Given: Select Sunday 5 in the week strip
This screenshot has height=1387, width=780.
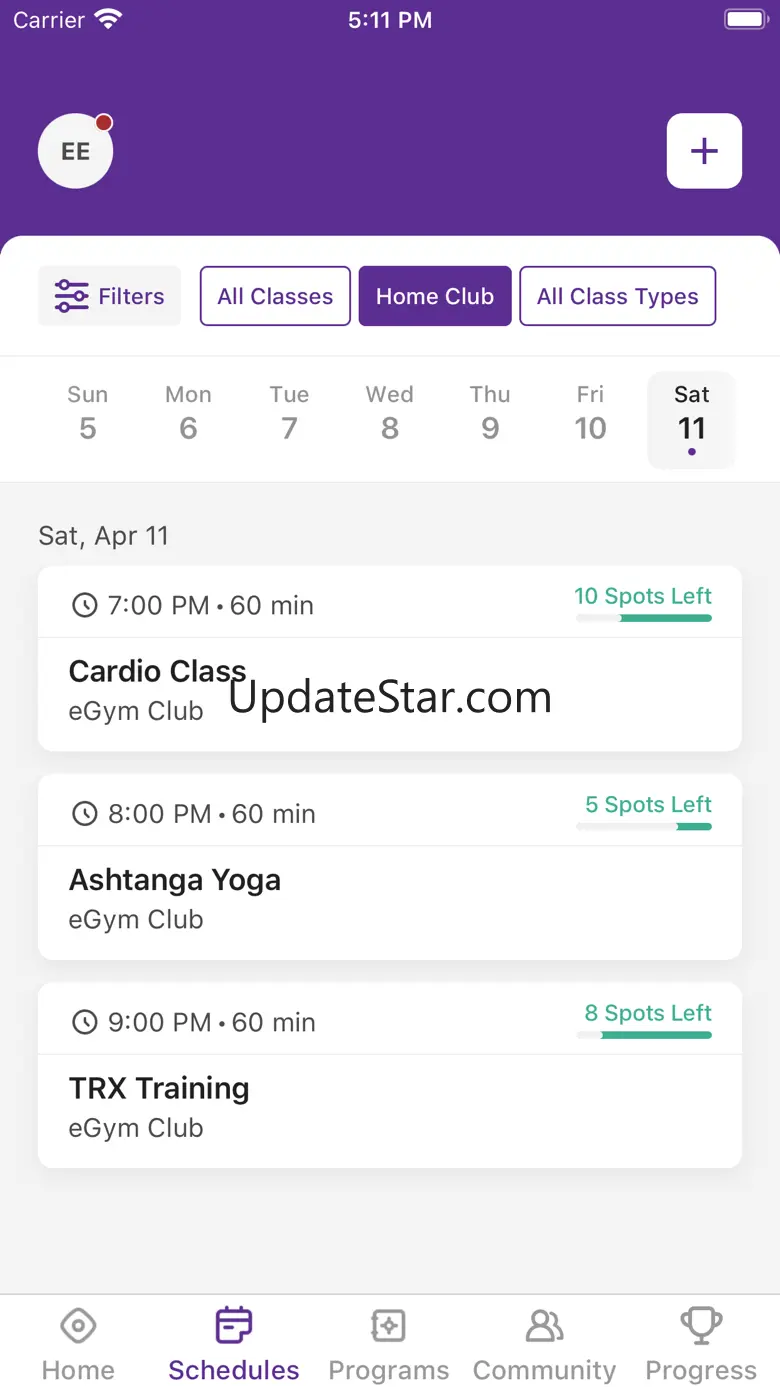Looking at the screenshot, I should pyautogui.click(x=88, y=414).
